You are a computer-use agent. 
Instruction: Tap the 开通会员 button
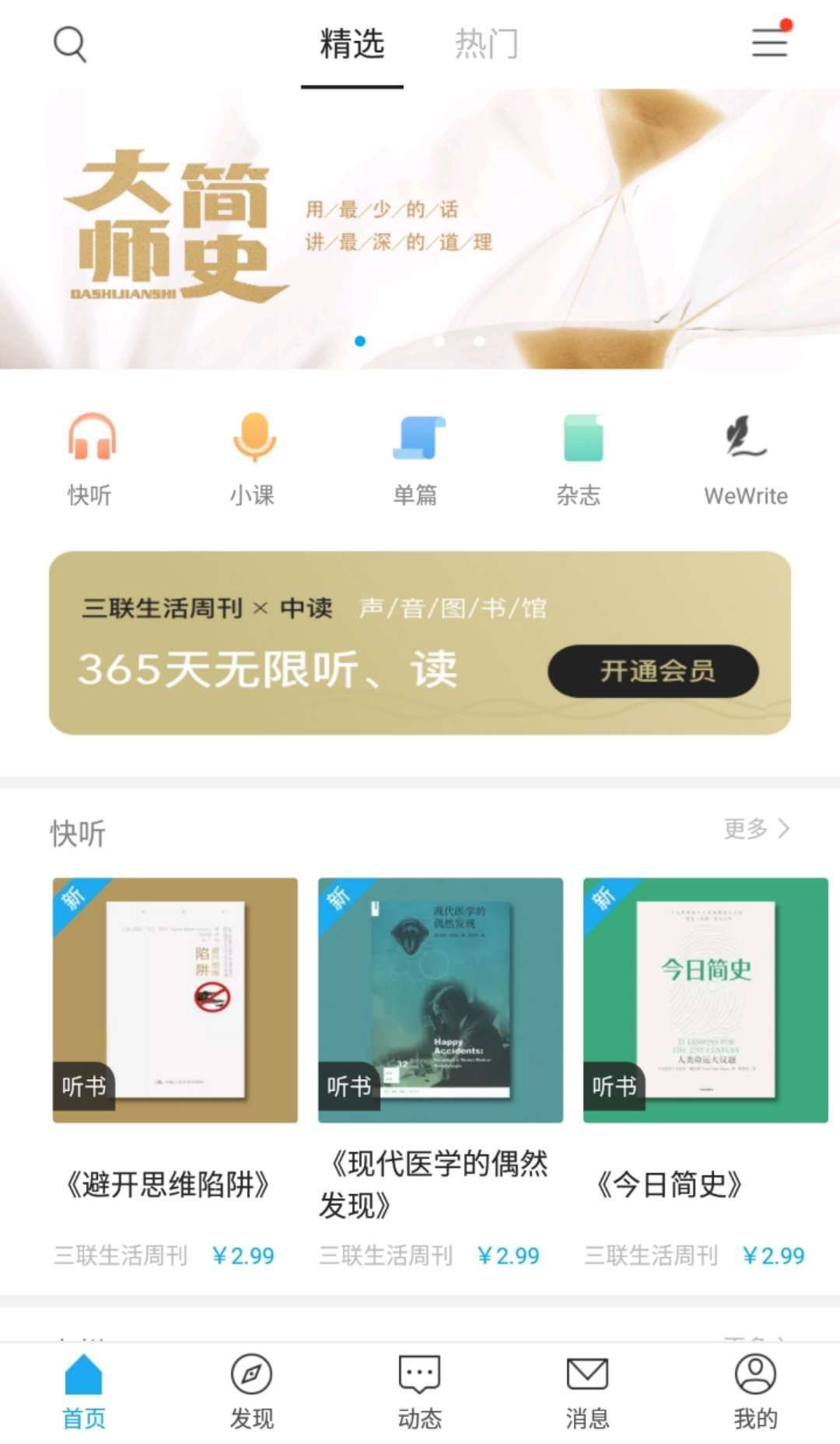tap(653, 671)
